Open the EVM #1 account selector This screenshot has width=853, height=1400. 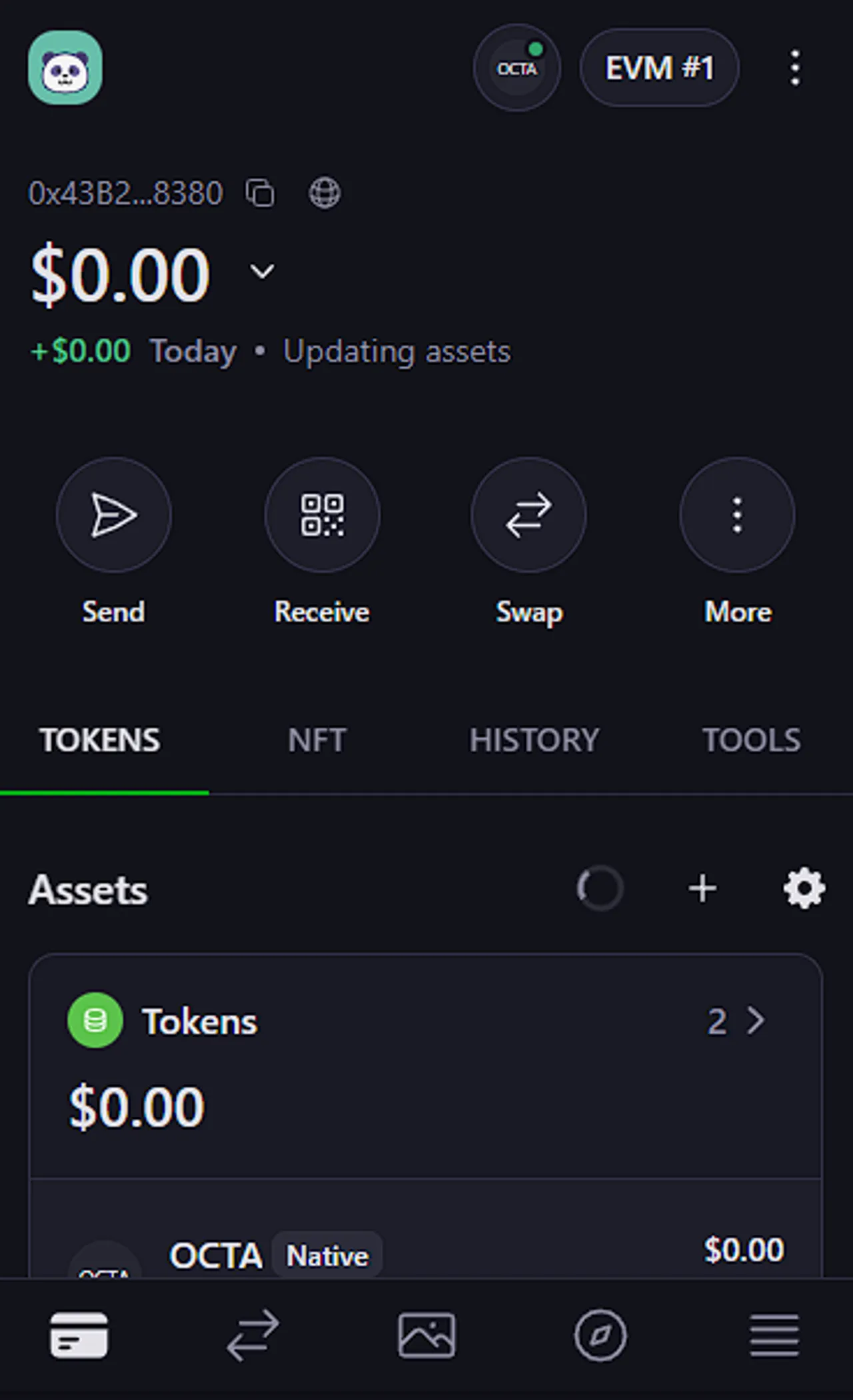click(x=659, y=67)
